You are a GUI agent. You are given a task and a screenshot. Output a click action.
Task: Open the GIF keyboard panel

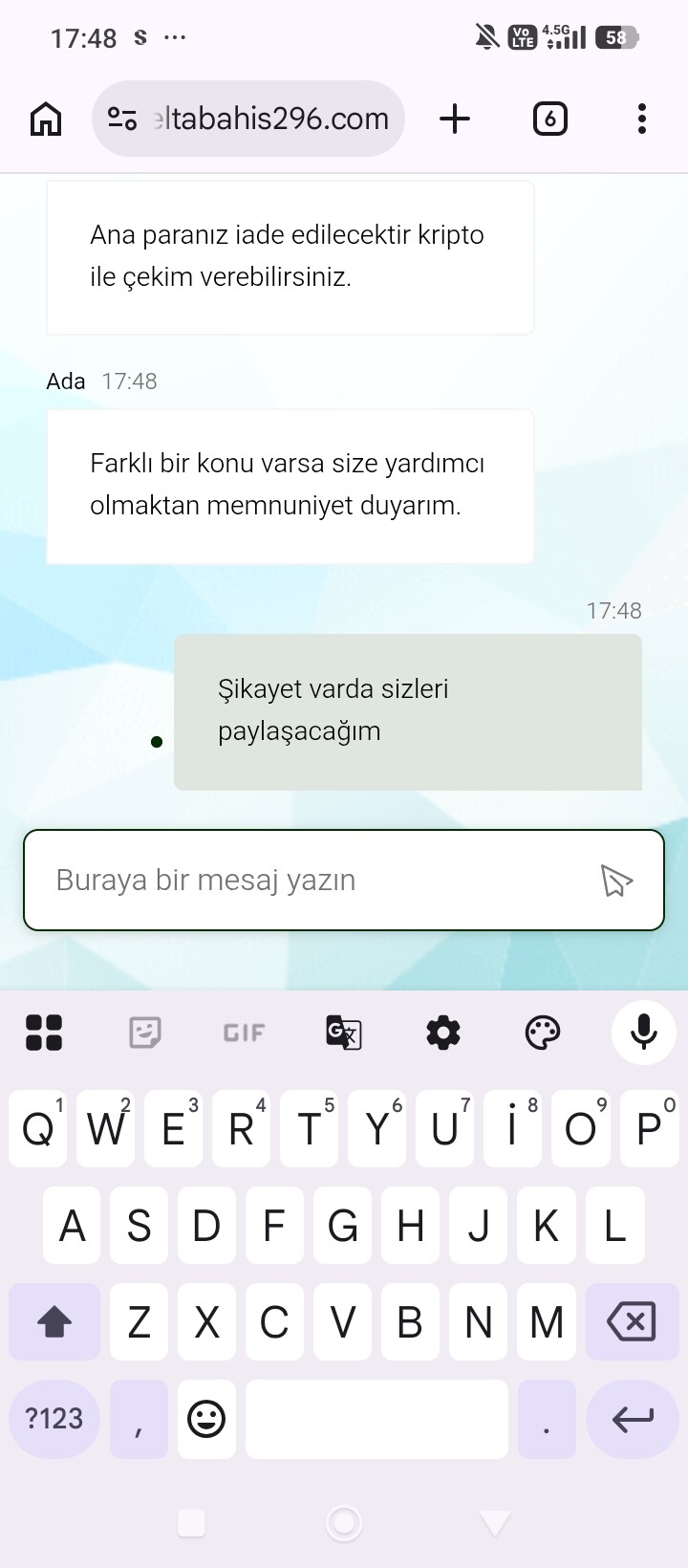244,1033
